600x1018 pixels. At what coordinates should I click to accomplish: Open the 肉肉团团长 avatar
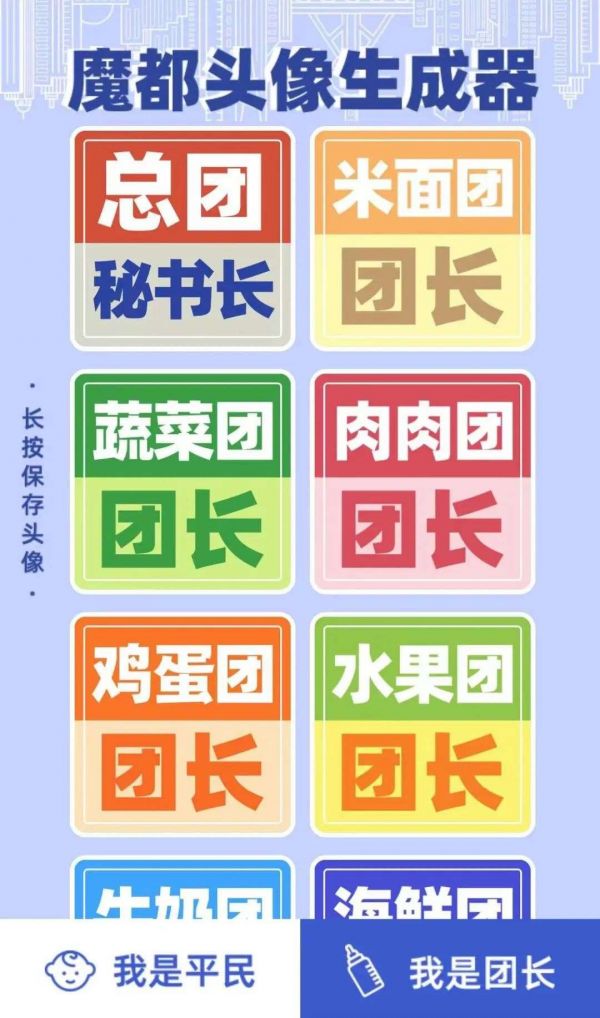pyautogui.click(x=422, y=482)
